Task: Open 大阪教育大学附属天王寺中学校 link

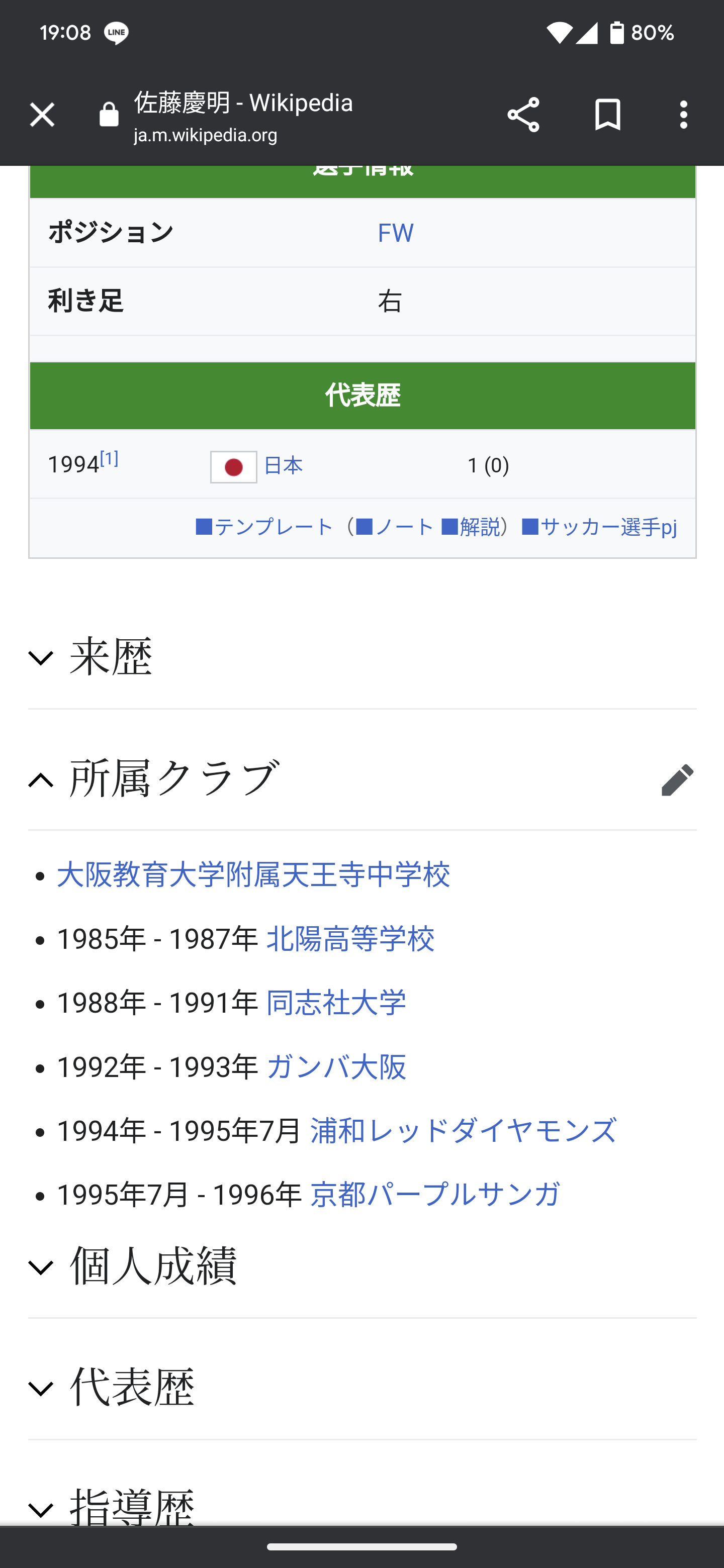Action: 253,874
